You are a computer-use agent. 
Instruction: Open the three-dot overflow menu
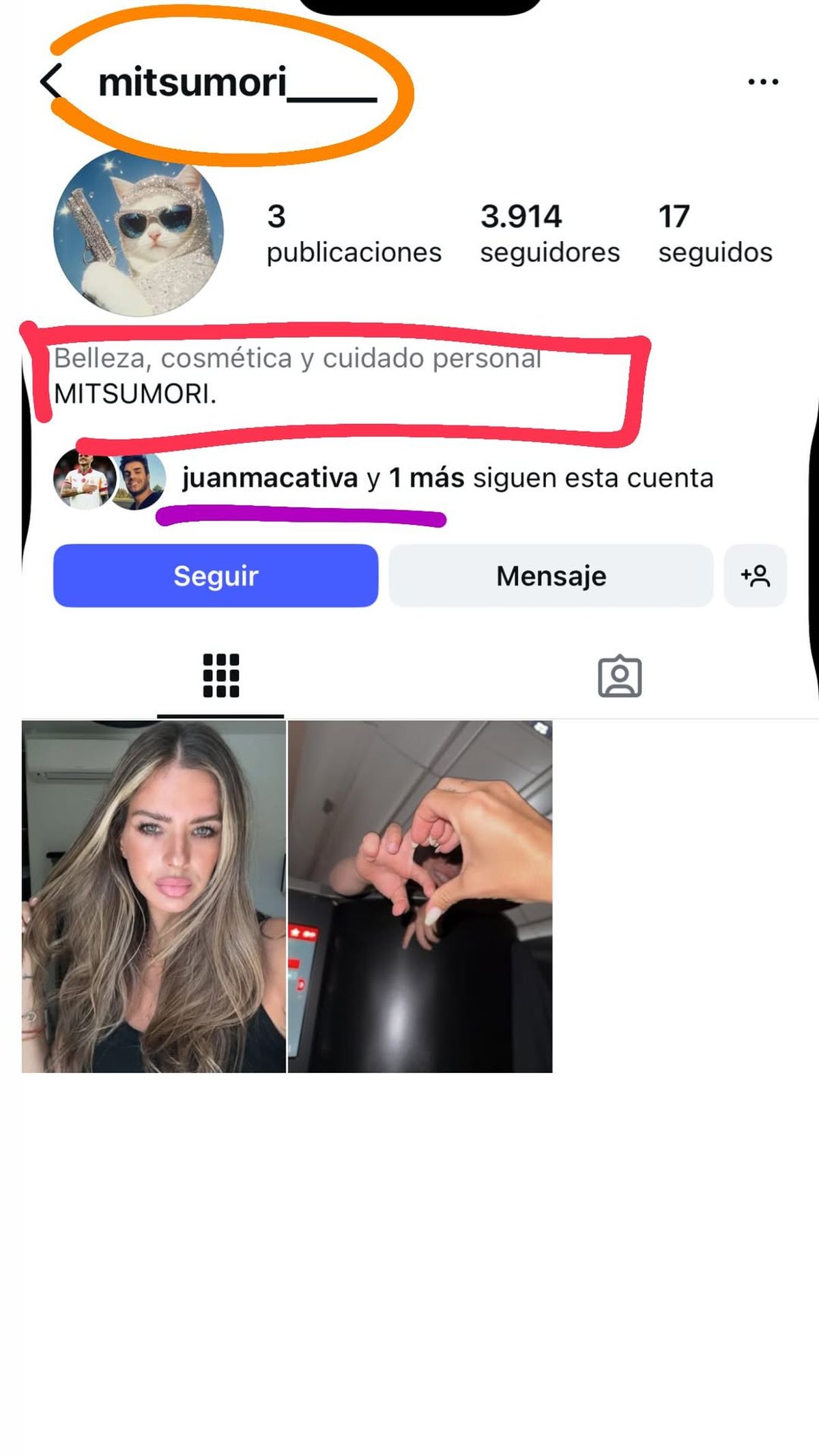click(x=762, y=82)
